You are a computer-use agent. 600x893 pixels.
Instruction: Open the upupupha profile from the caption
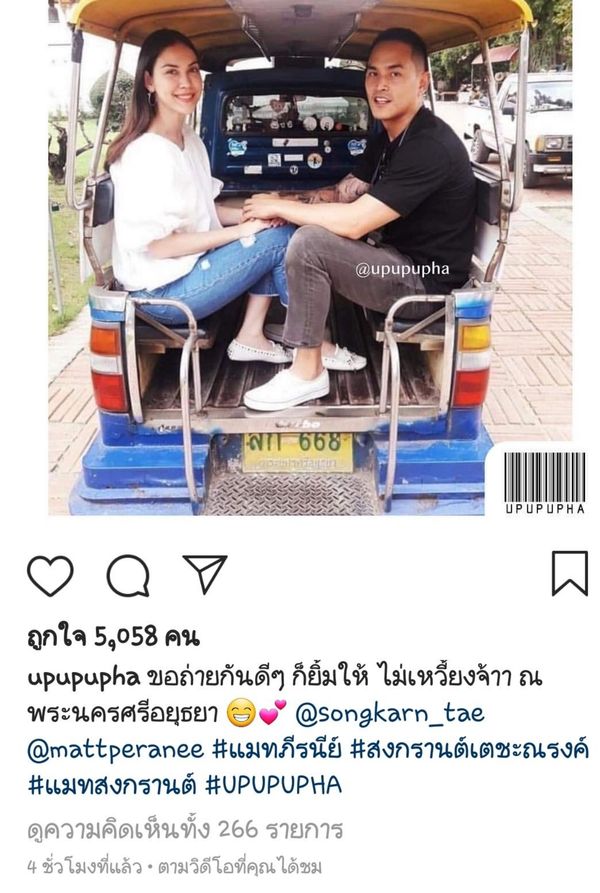(83, 679)
